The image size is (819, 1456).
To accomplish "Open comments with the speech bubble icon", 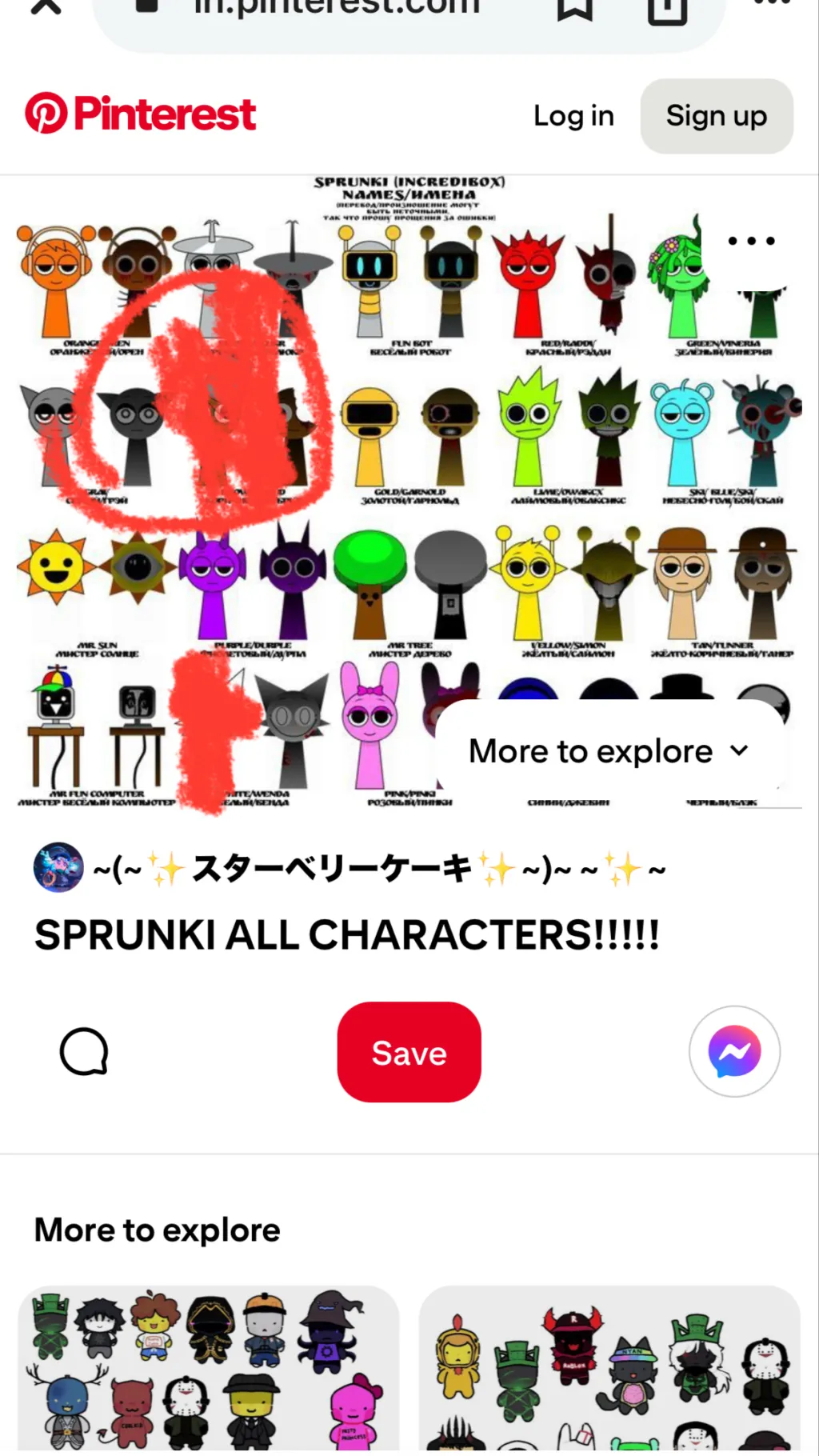I will pyautogui.click(x=83, y=1051).
